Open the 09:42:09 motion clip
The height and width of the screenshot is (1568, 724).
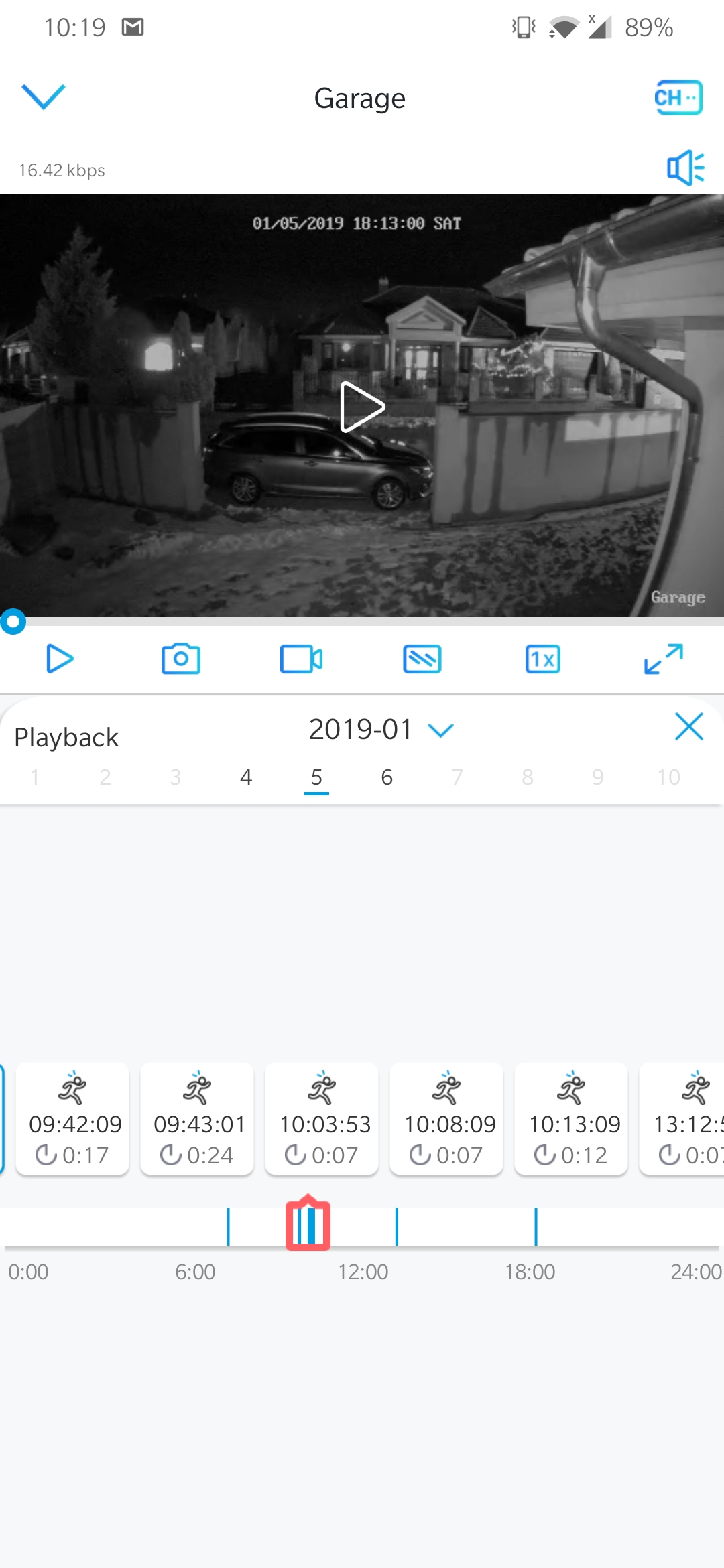tap(72, 1119)
